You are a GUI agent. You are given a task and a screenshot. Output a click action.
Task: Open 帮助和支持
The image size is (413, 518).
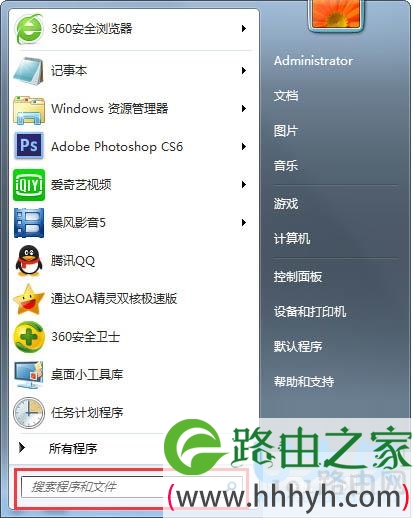click(x=304, y=381)
